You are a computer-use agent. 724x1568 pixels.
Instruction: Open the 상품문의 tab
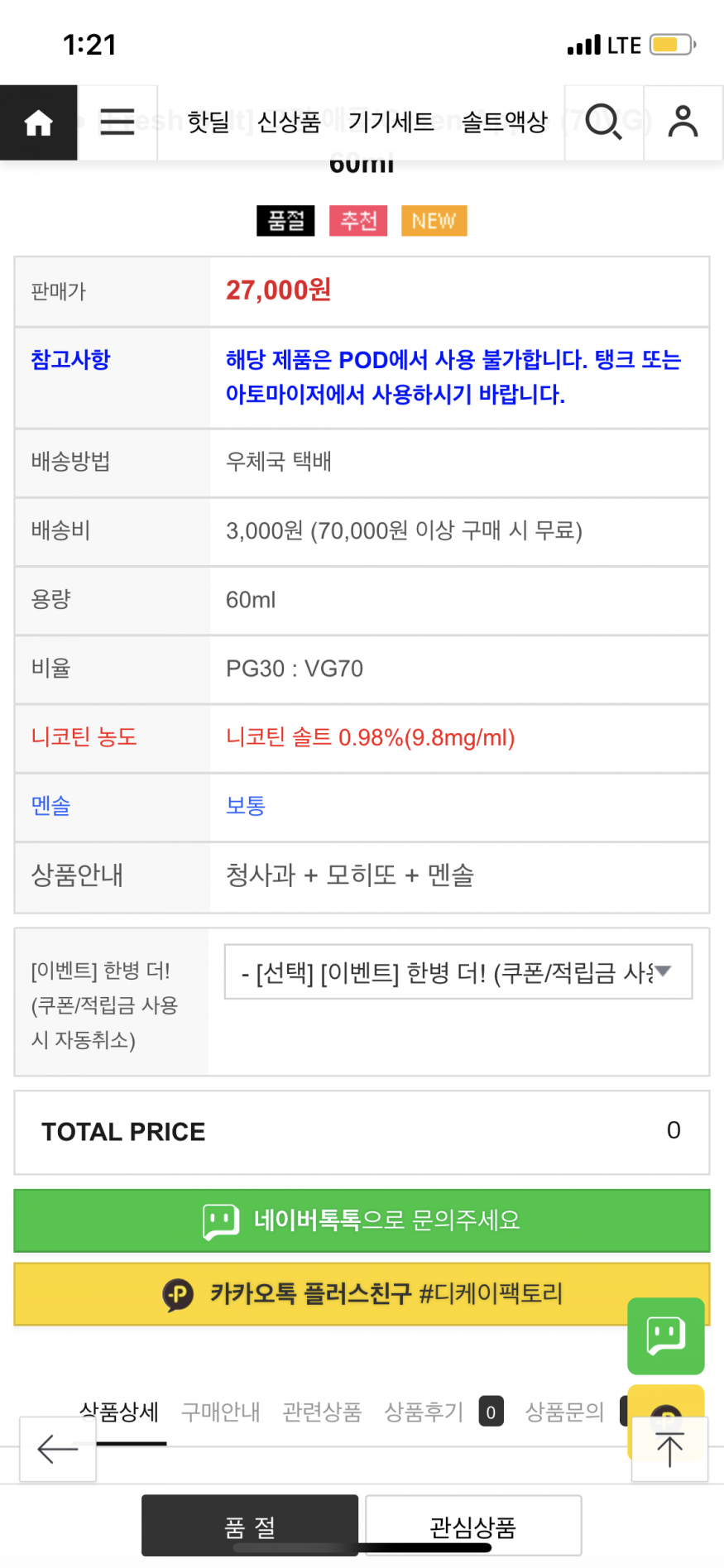(x=565, y=1412)
